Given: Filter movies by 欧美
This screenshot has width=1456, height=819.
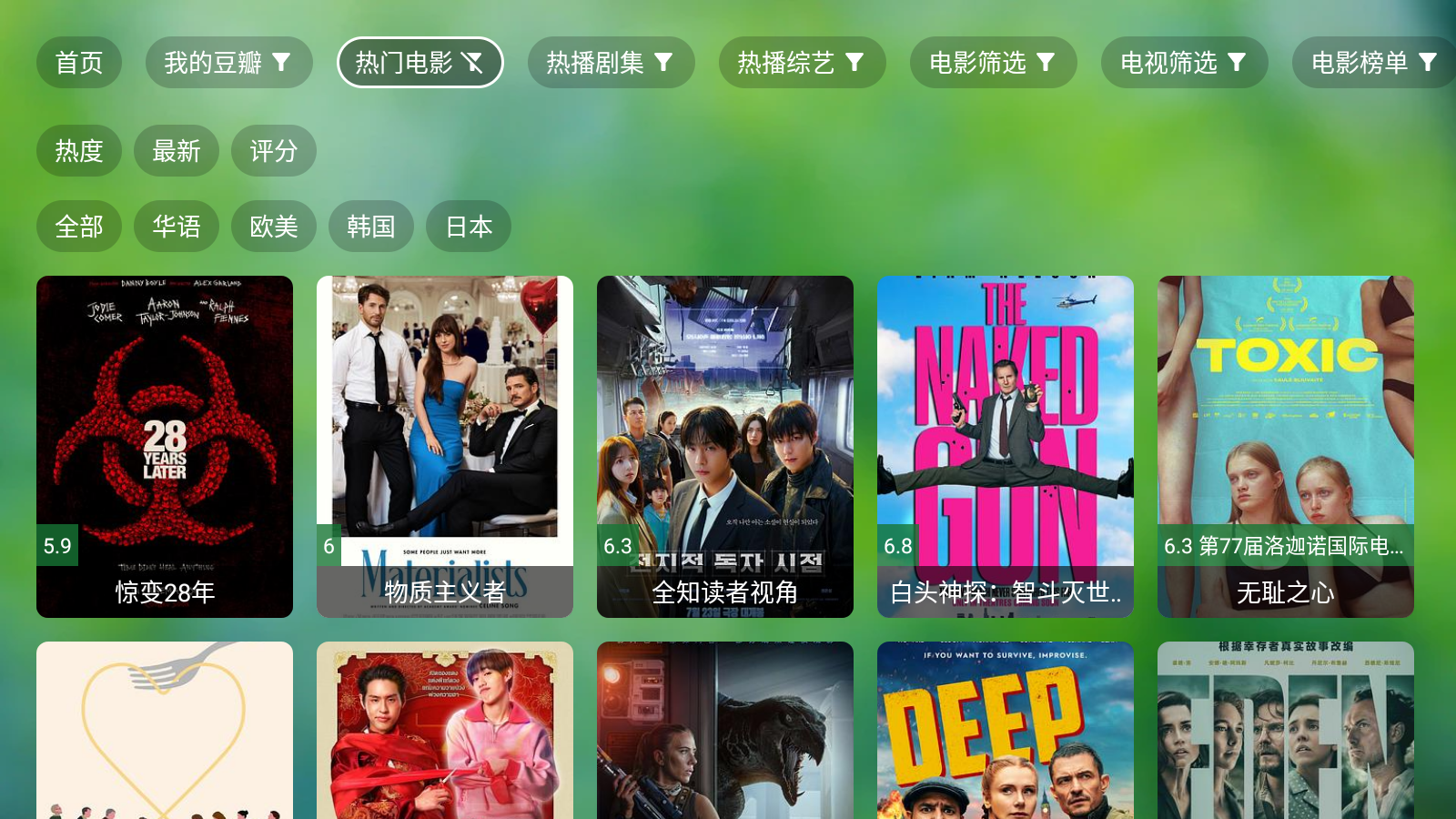Looking at the screenshot, I should pyautogui.click(x=274, y=227).
